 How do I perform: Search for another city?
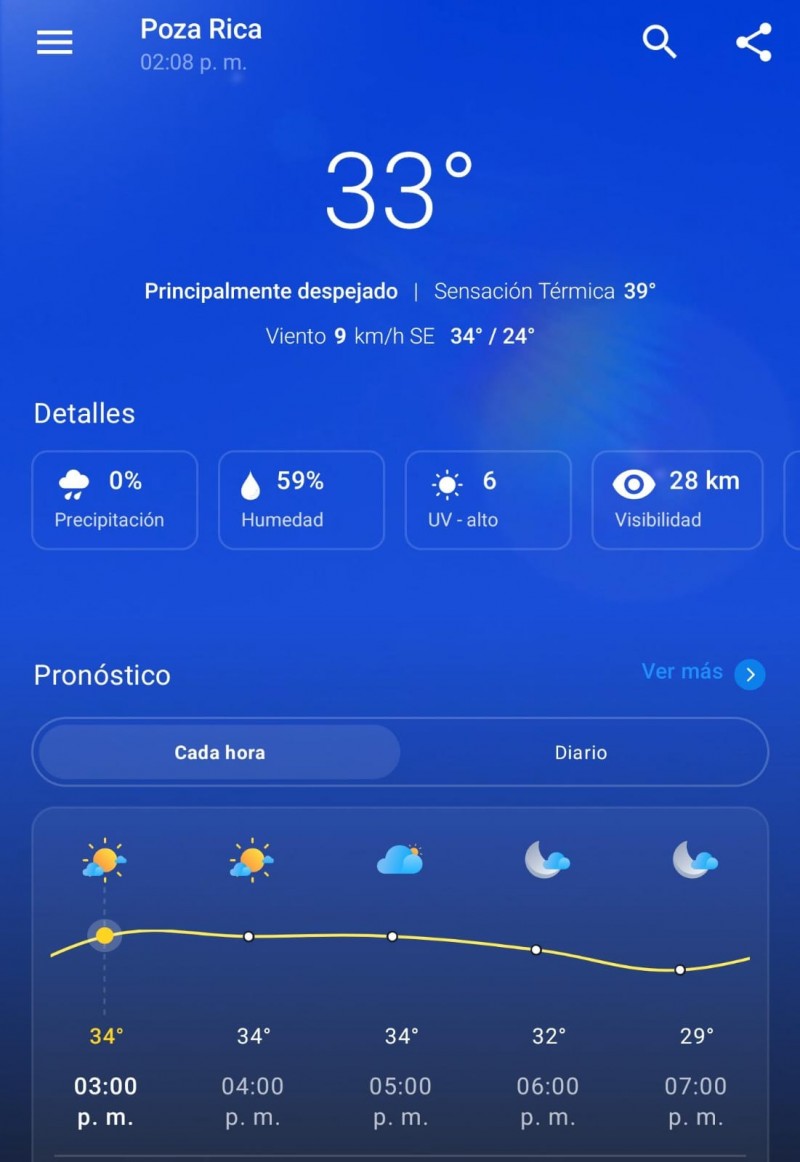tap(659, 42)
